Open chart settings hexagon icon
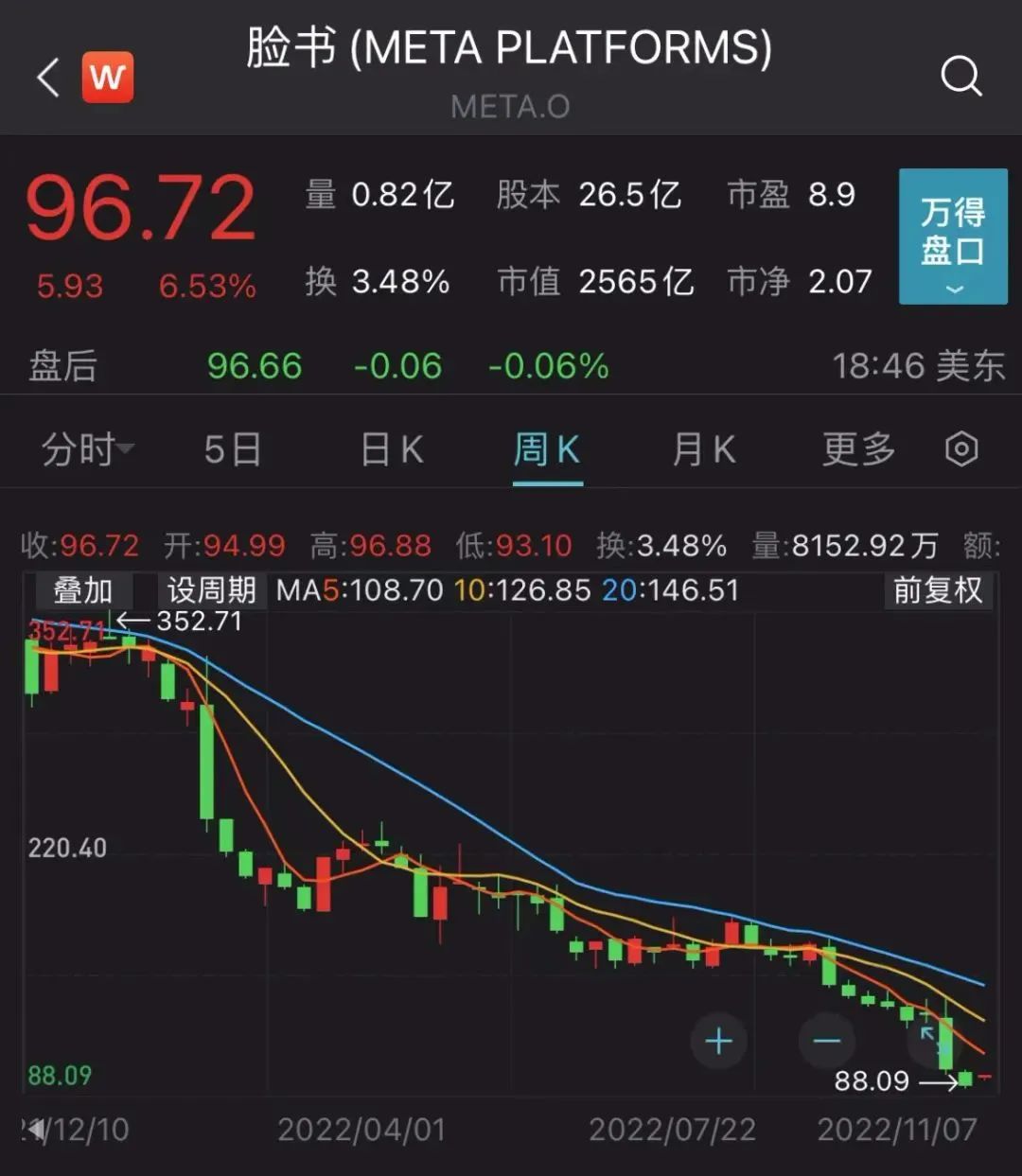The height and width of the screenshot is (1176, 1022). [x=961, y=449]
